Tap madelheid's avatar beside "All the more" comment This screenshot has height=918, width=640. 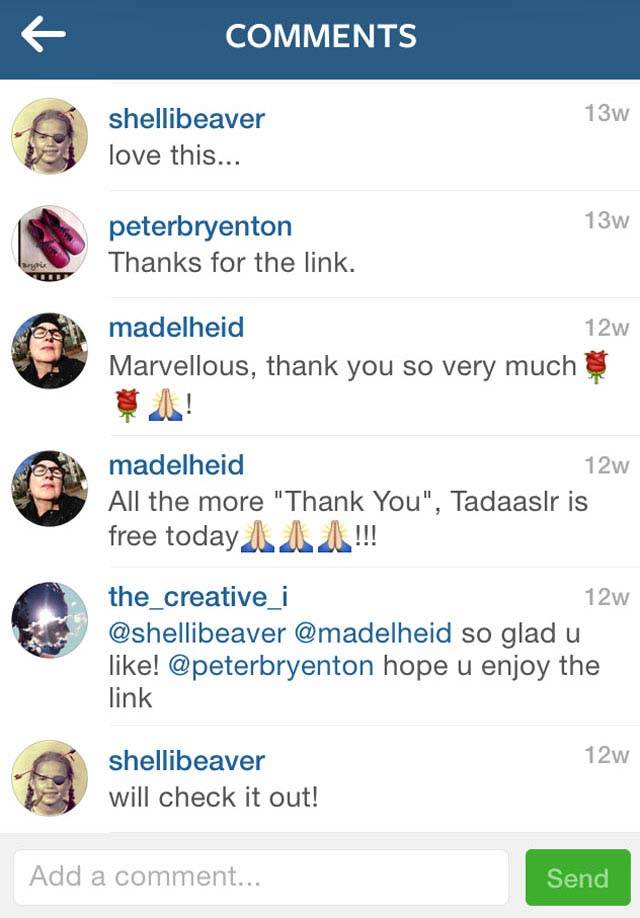point(49,487)
